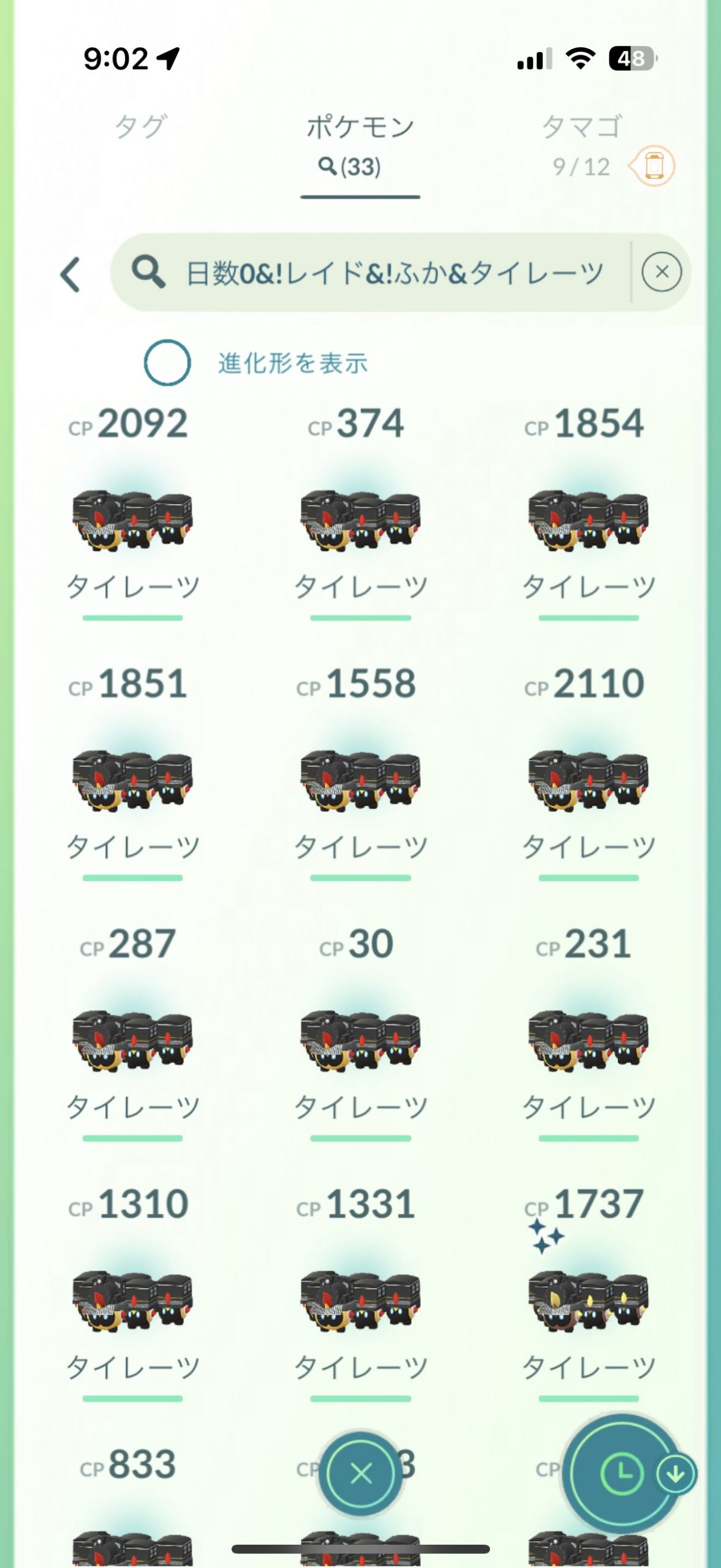Close the Pokémon list with X button
Image resolution: width=721 pixels, height=1568 pixels.
tap(361, 1474)
